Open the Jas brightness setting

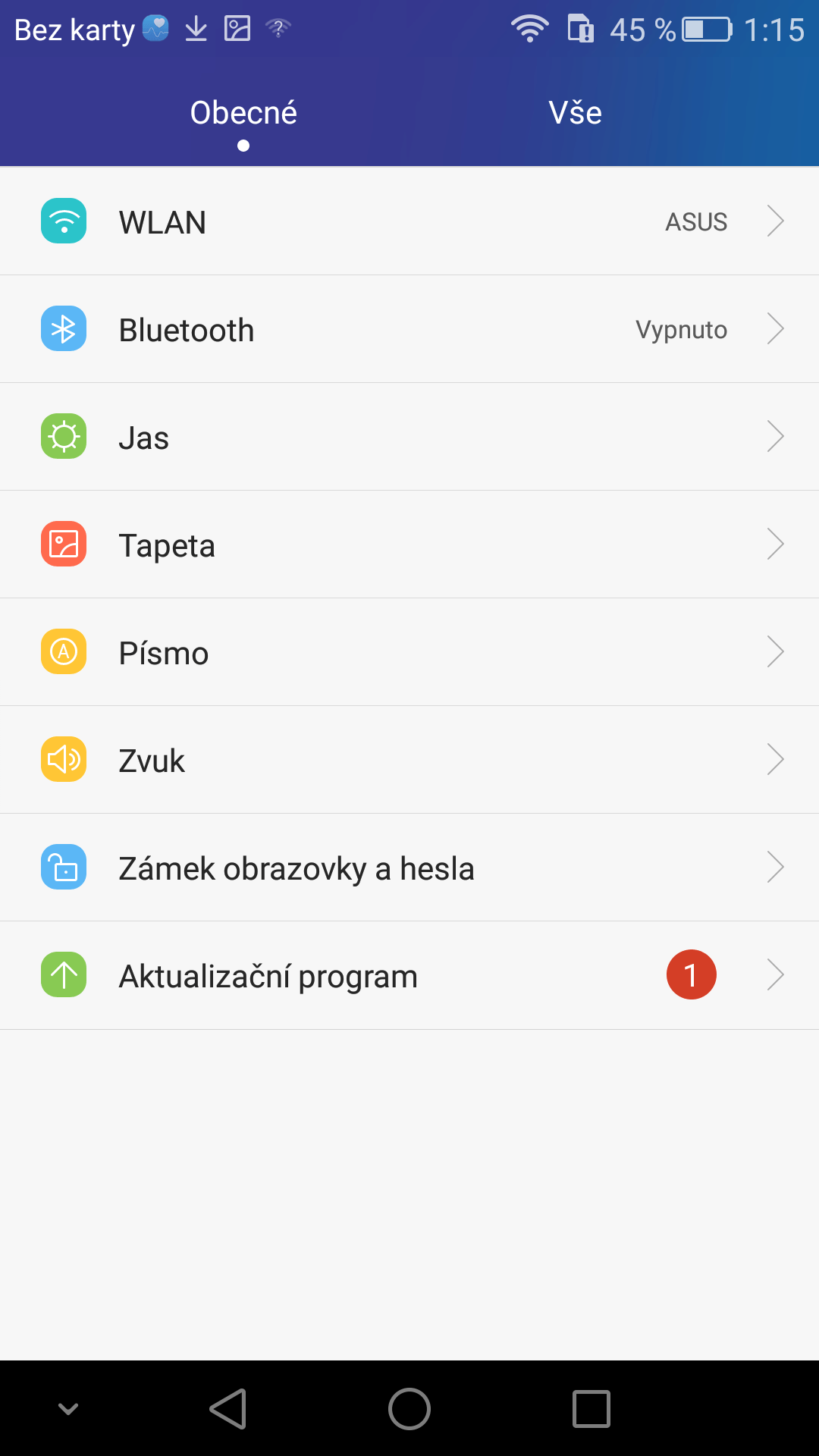pyautogui.click(x=409, y=437)
